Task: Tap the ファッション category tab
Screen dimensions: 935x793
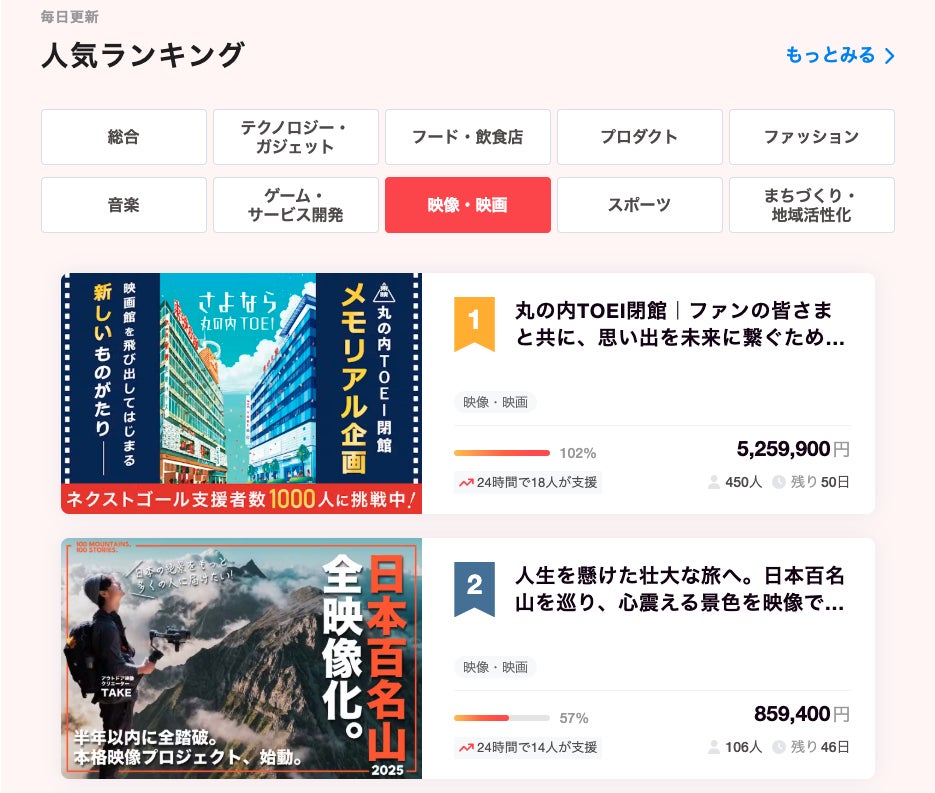Action: [811, 137]
